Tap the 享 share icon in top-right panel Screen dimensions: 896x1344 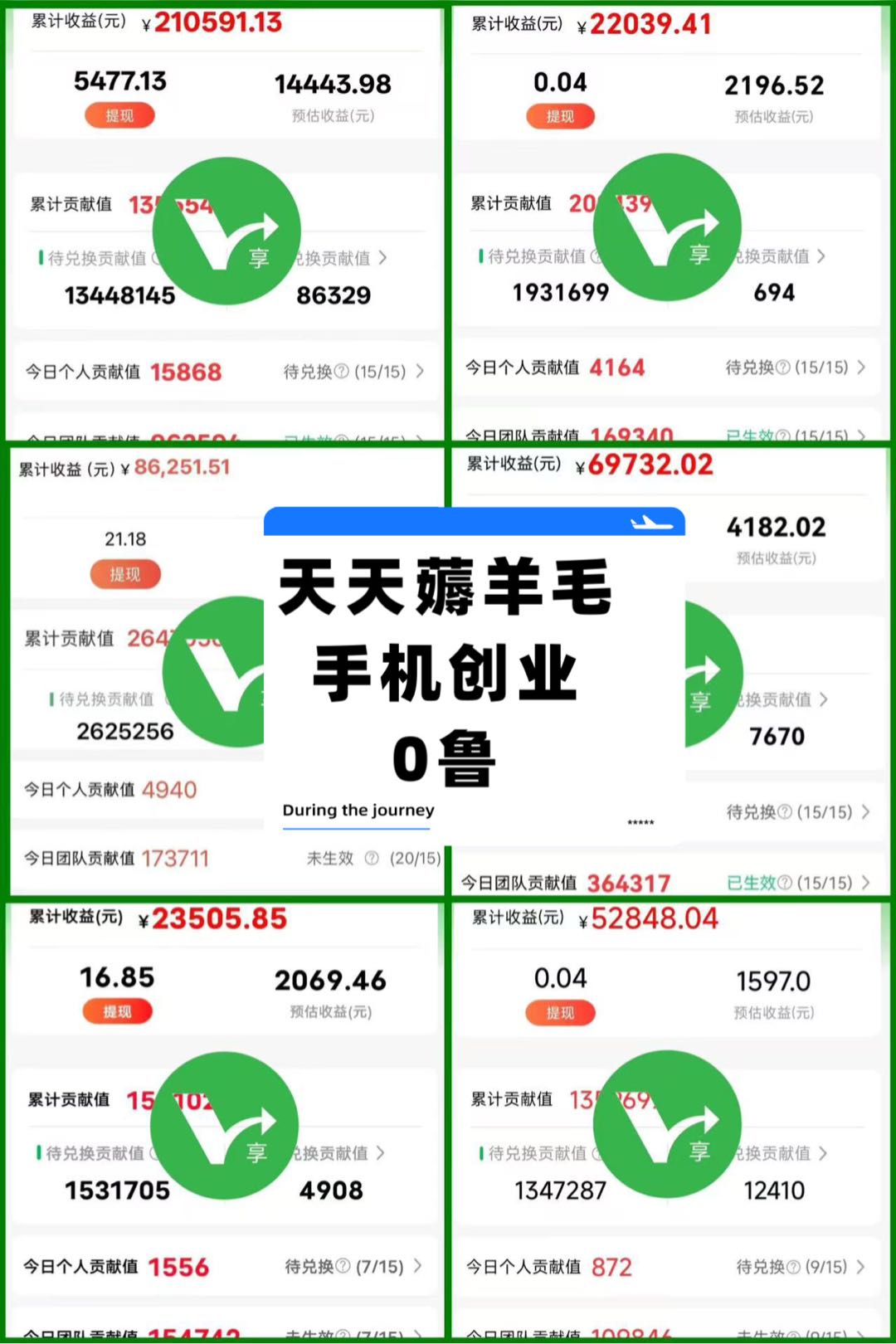tap(668, 226)
